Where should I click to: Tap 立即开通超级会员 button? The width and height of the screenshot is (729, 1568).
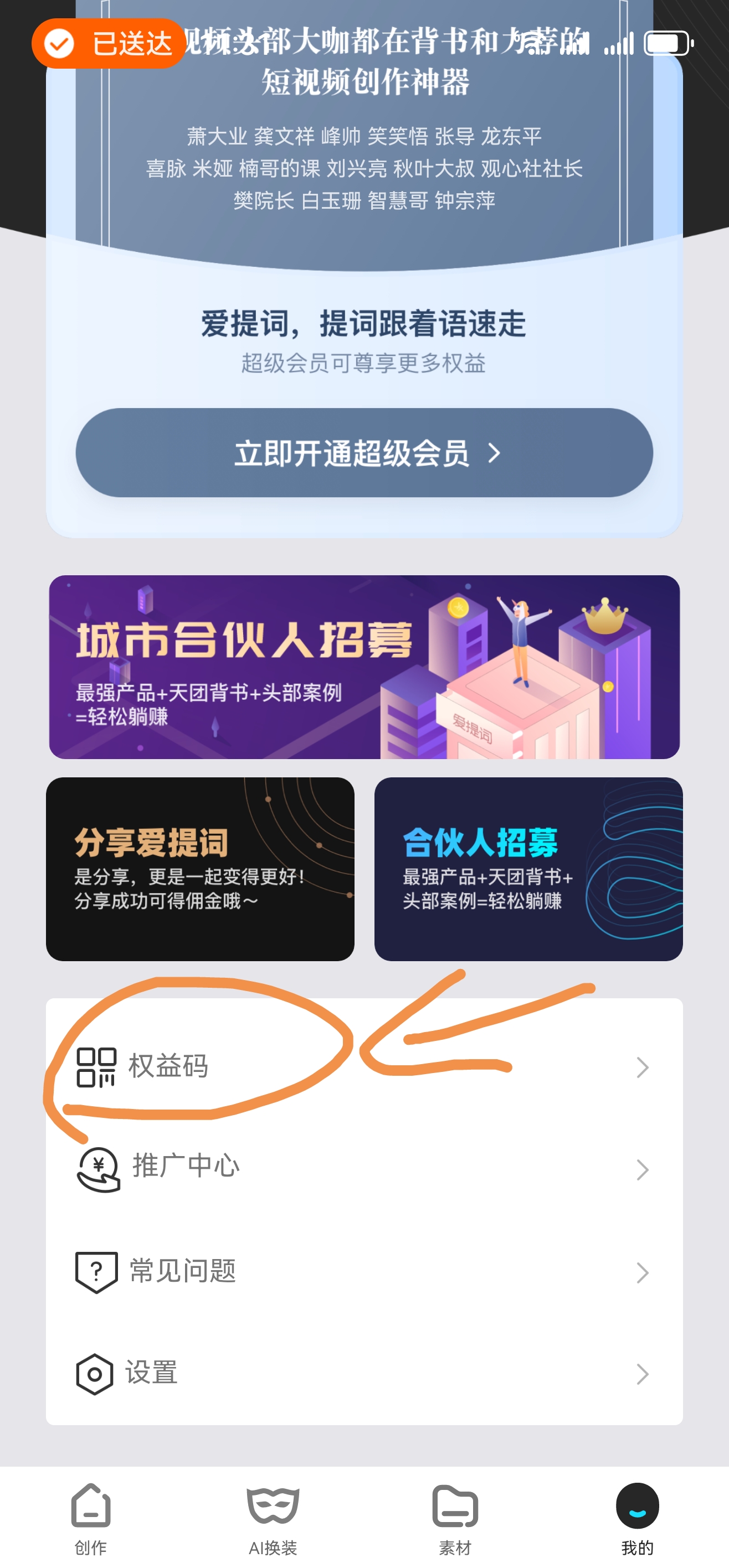364,453
